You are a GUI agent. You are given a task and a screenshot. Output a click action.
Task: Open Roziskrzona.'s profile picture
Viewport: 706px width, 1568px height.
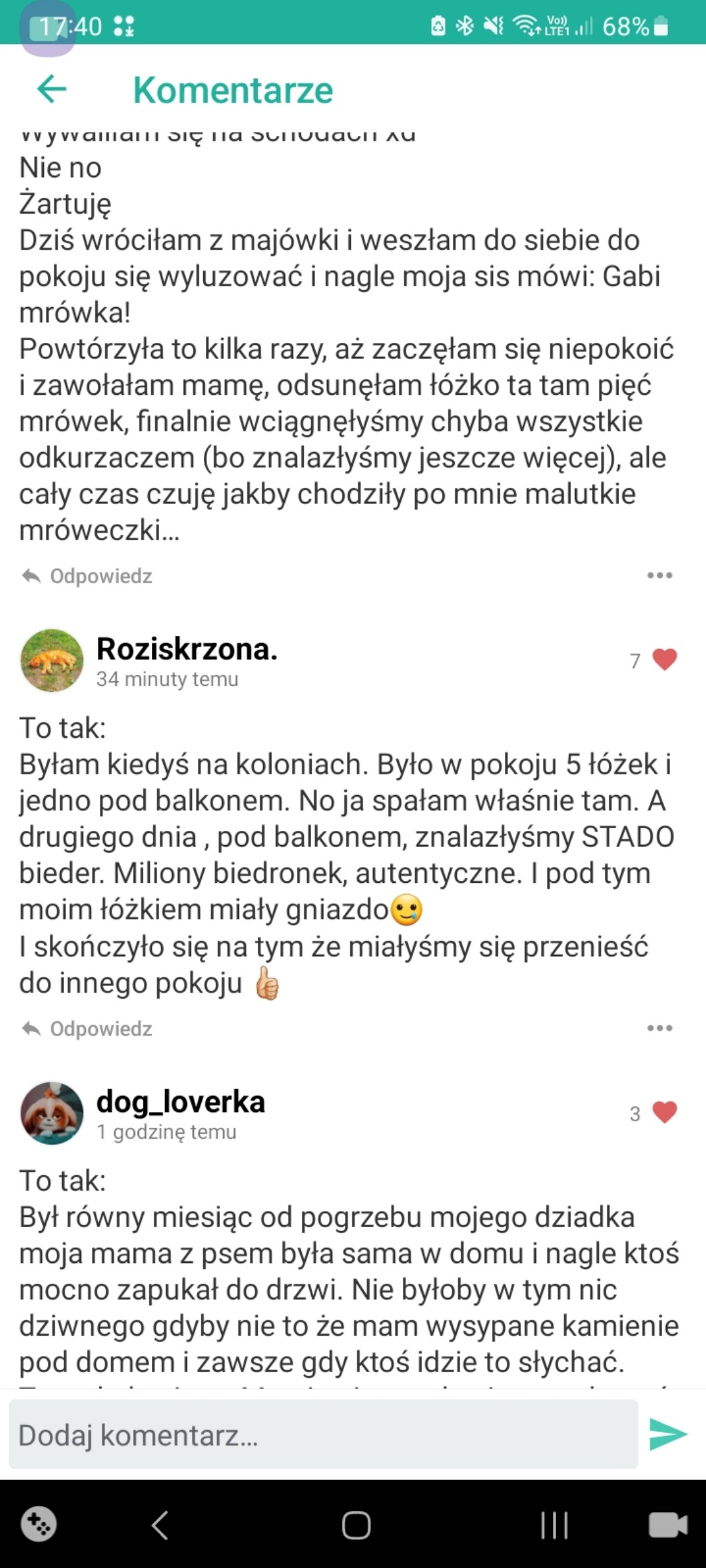52,660
